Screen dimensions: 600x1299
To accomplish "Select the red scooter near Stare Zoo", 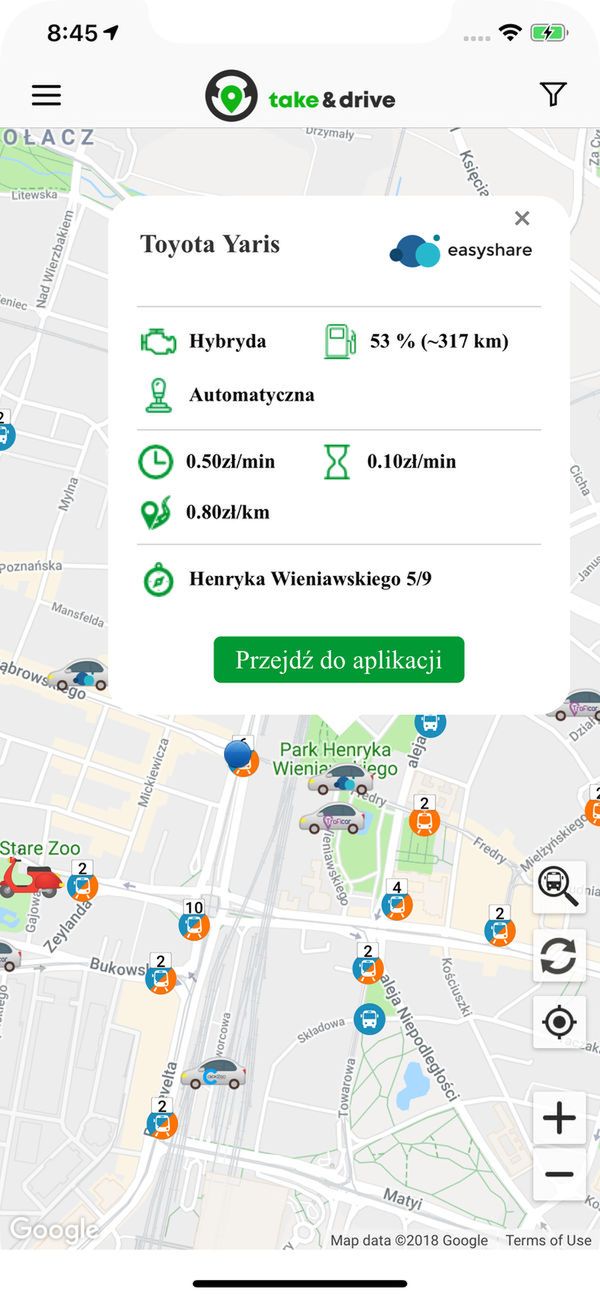I will coord(29,878).
